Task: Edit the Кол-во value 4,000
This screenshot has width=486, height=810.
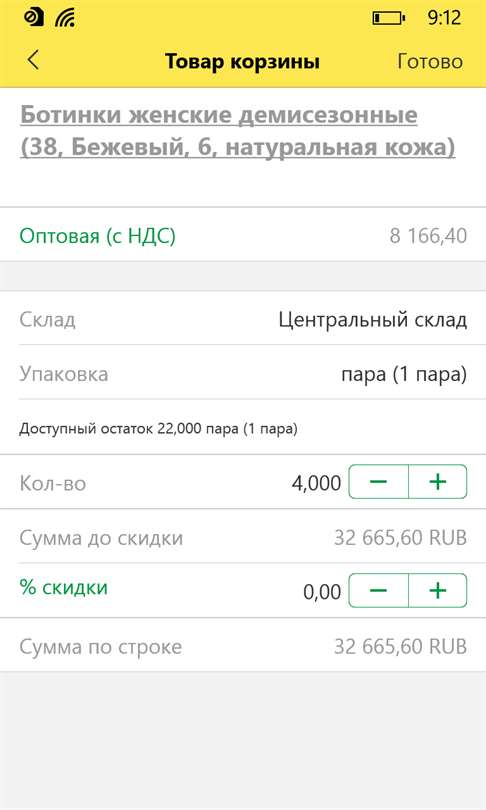Action: click(316, 483)
